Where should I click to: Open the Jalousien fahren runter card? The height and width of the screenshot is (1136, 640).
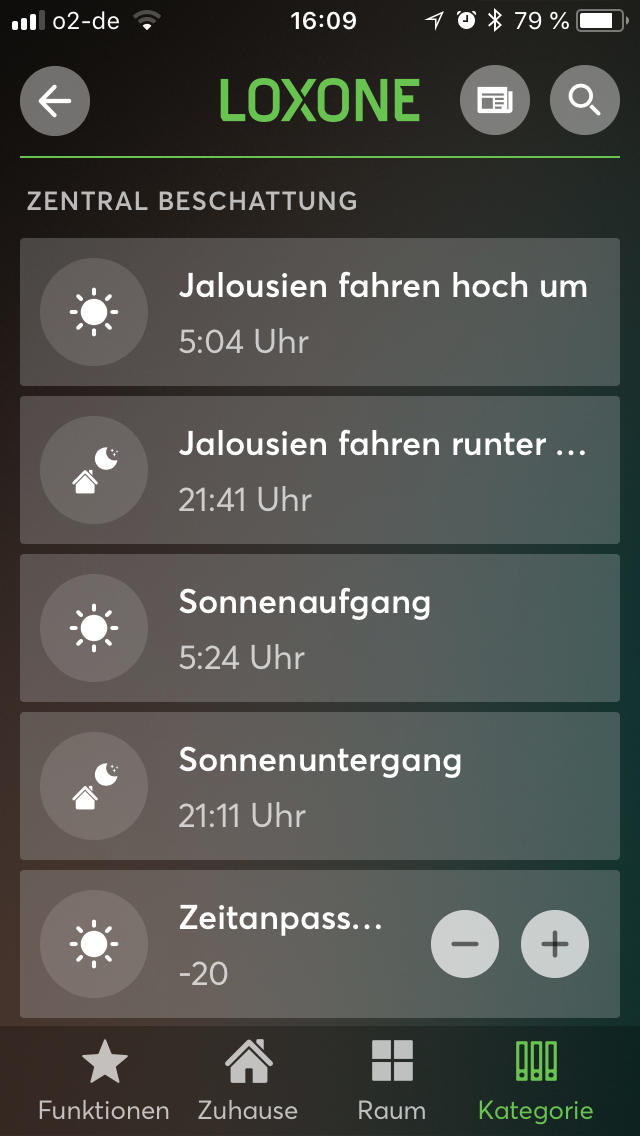(320, 470)
